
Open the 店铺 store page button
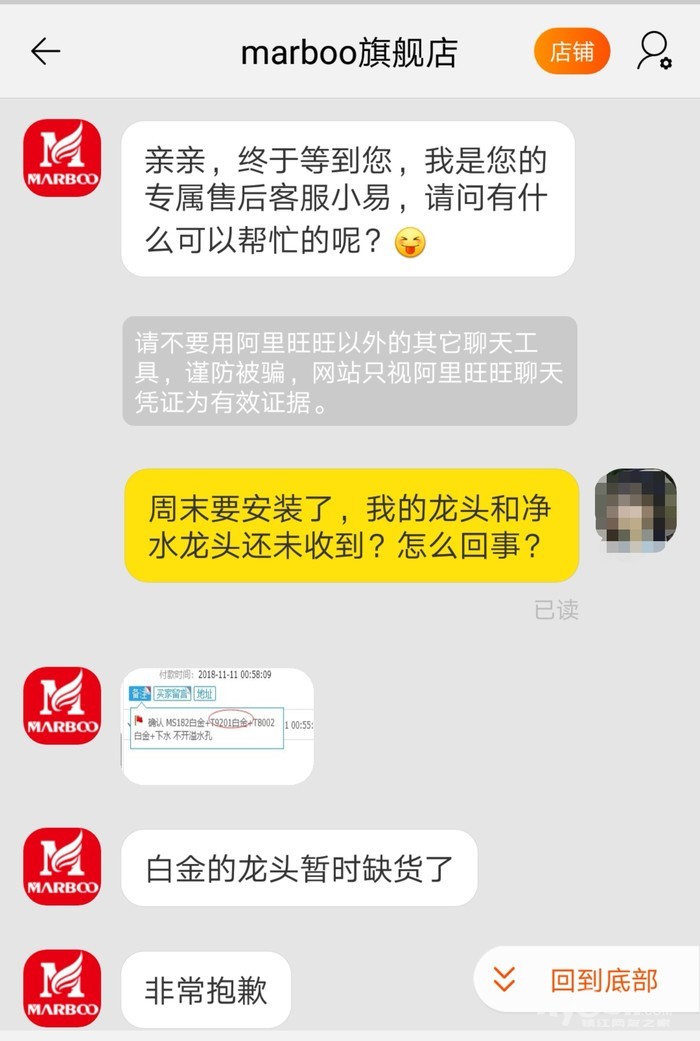(571, 52)
